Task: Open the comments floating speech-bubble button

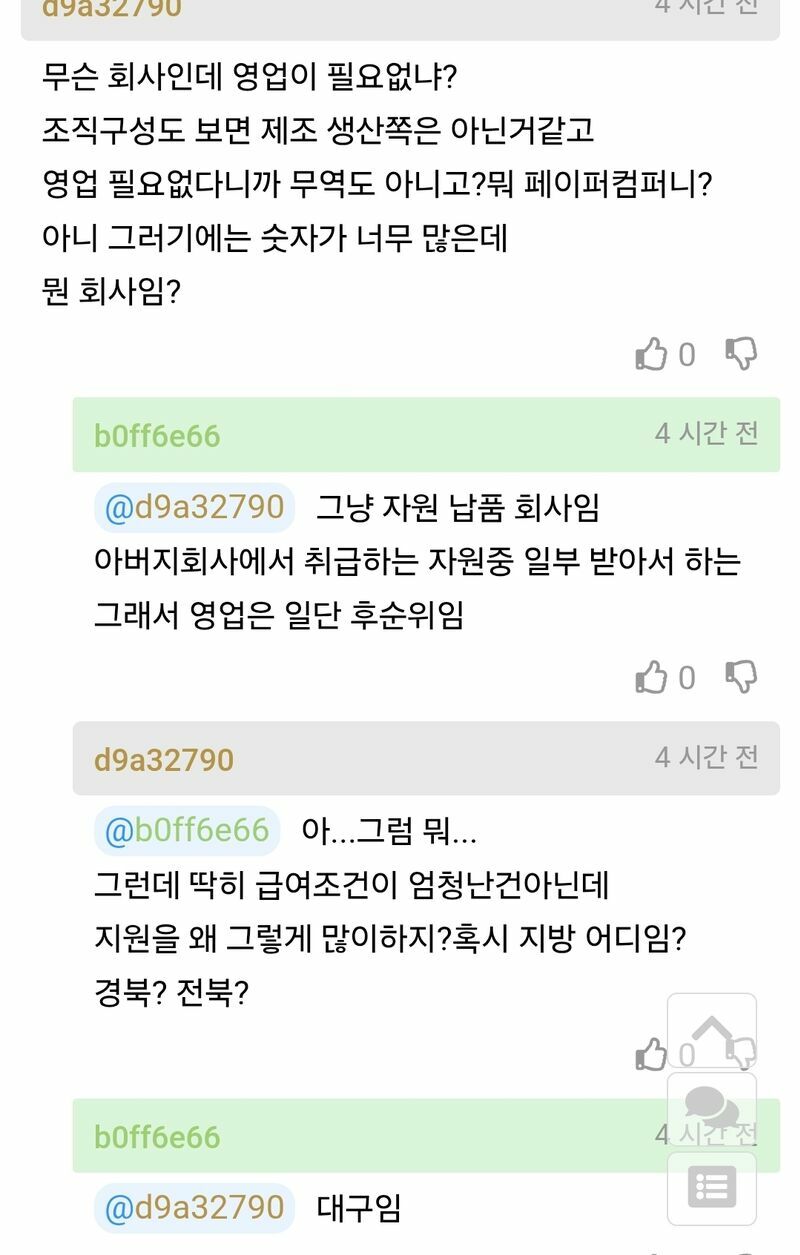Action: tap(711, 1109)
